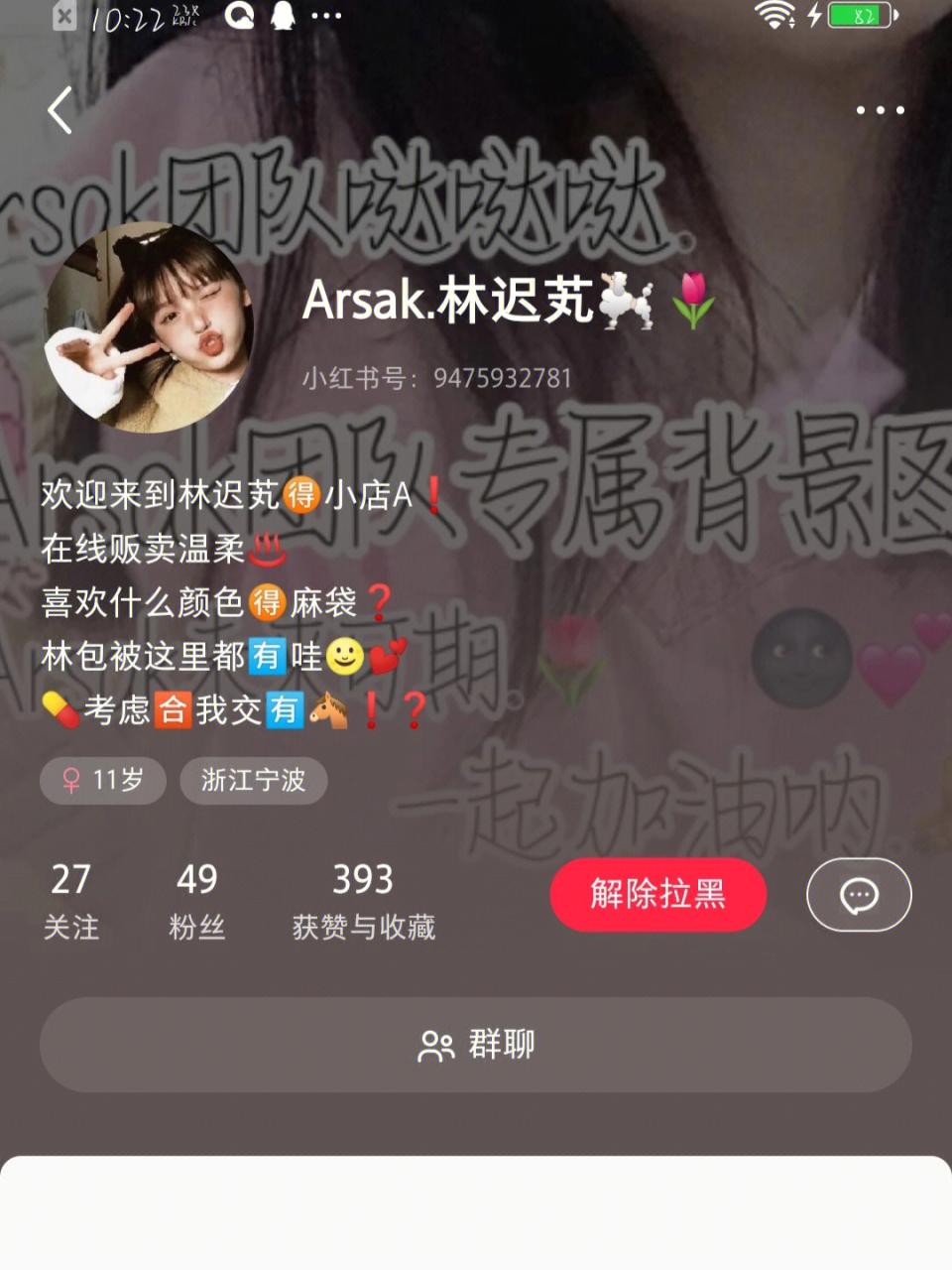Screen dimensions: 952x1270
Task: Go back using the top-left arrow
Action: pos(60,110)
